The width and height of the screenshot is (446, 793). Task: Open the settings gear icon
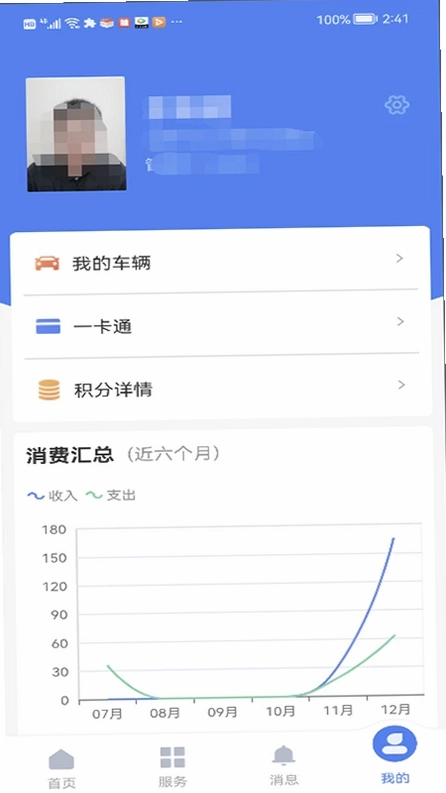(x=396, y=105)
